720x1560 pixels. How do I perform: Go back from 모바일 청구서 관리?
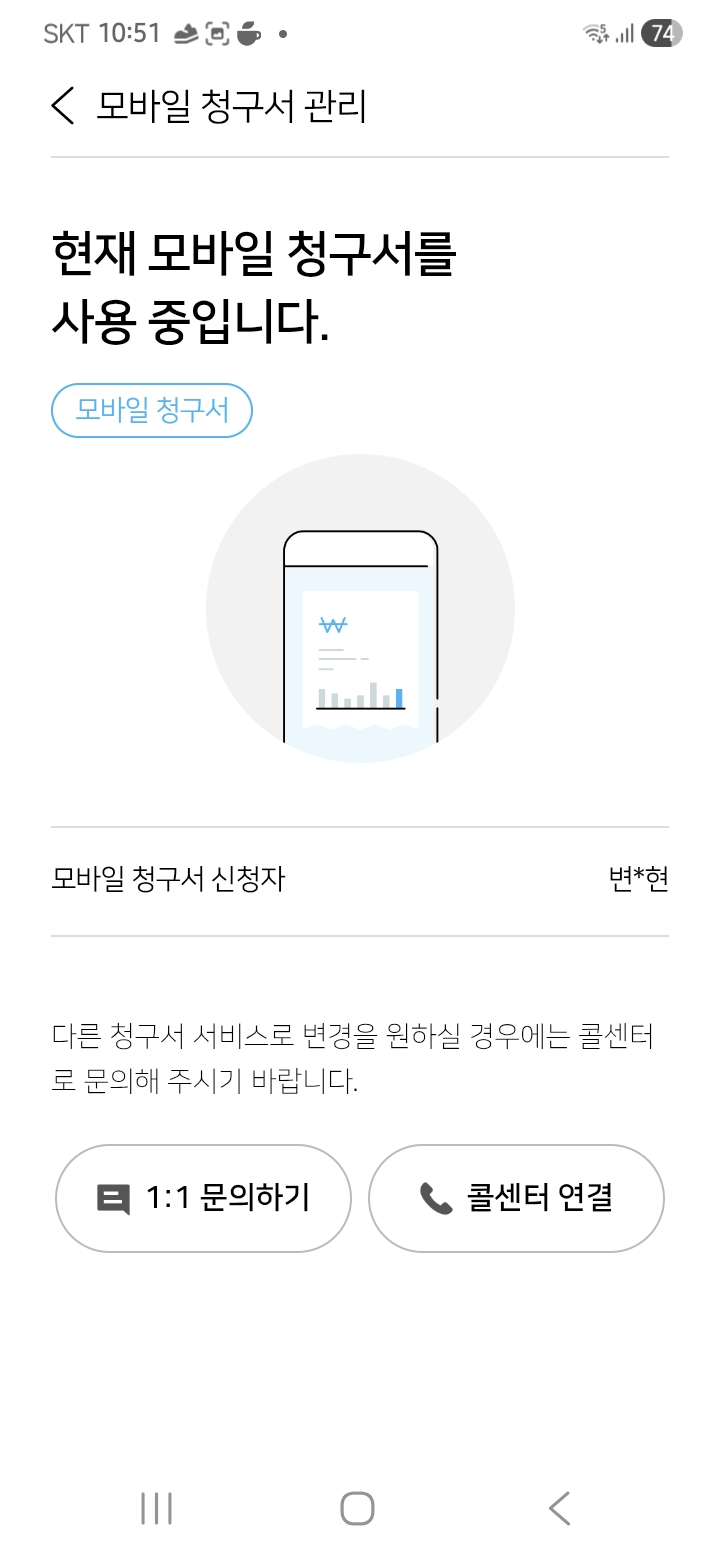click(63, 105)
